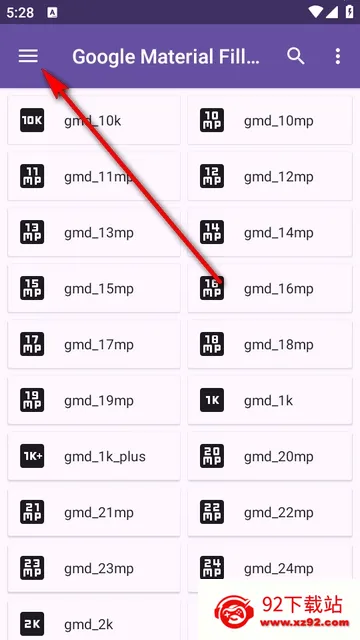Viewport: 360px width, 640px height.
Task: Select the gmd_1k_plus card
Action: 94,456
